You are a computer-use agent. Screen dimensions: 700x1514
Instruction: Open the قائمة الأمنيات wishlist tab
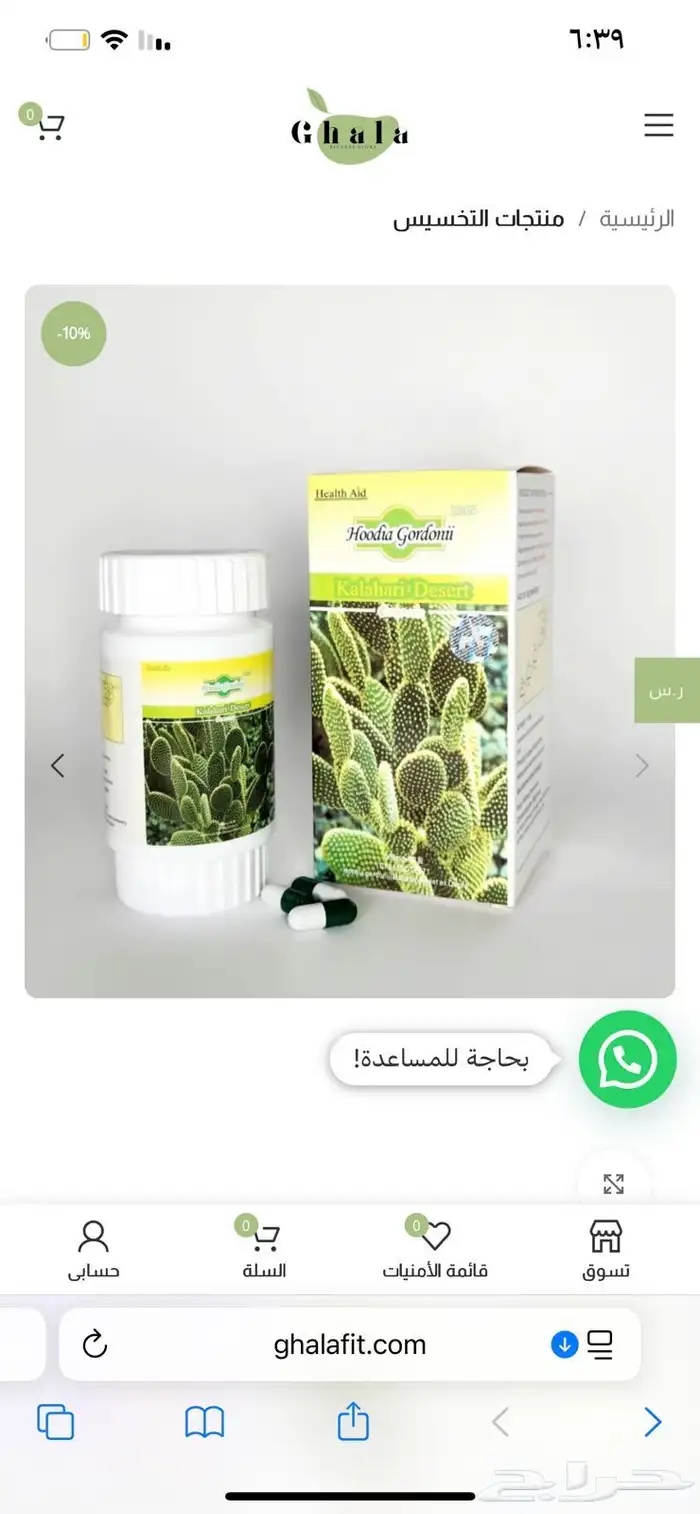pyautogui.click(x=435, y=1249)
